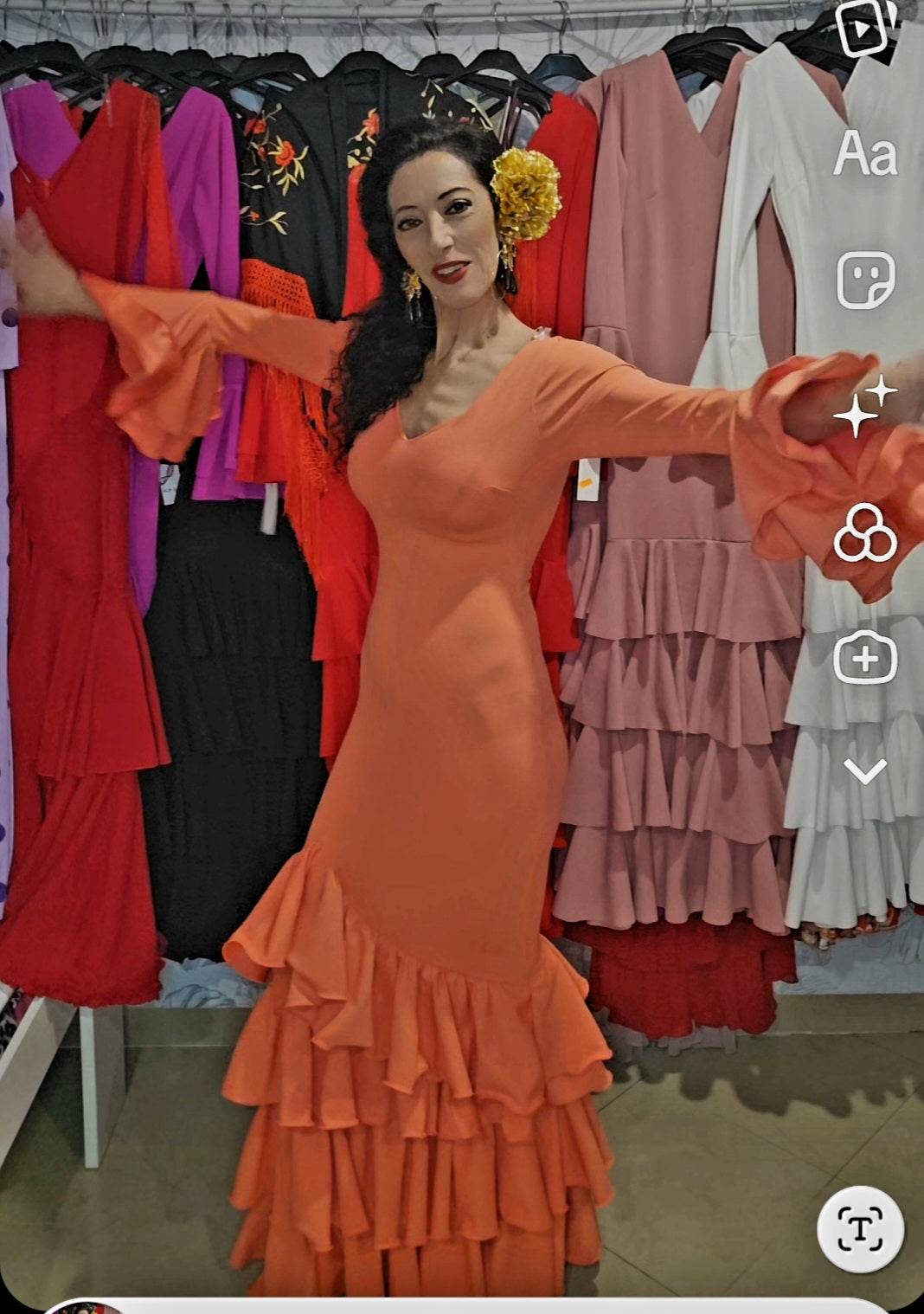Open the sticker picker
Viewport: 924px width, 1314px height.
[865, 279]
